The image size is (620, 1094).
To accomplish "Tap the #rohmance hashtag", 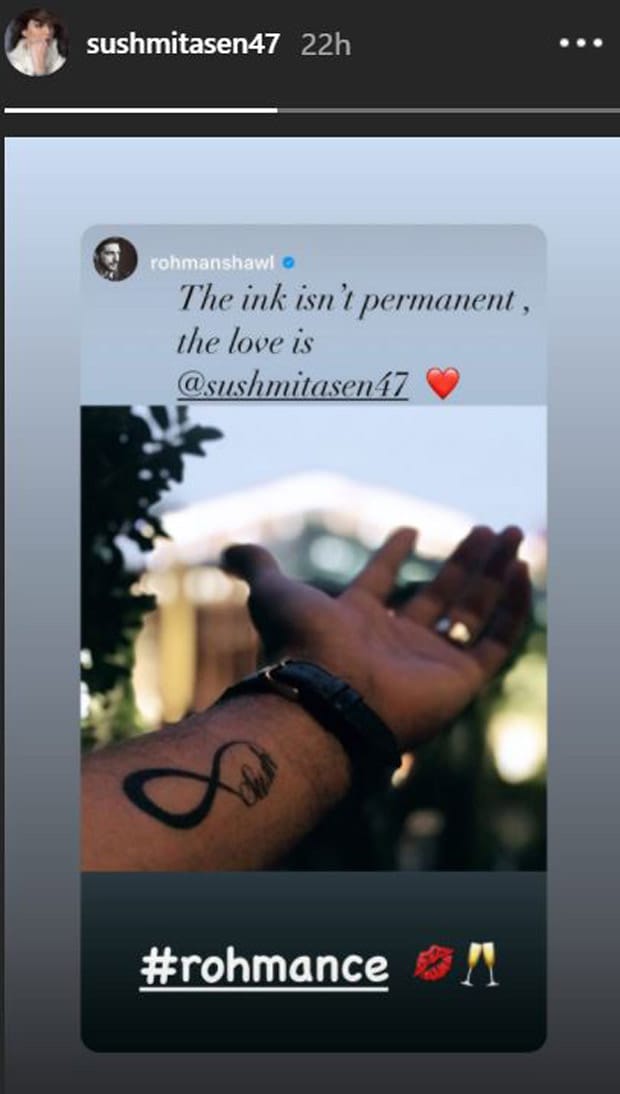I will coord(264,967).
